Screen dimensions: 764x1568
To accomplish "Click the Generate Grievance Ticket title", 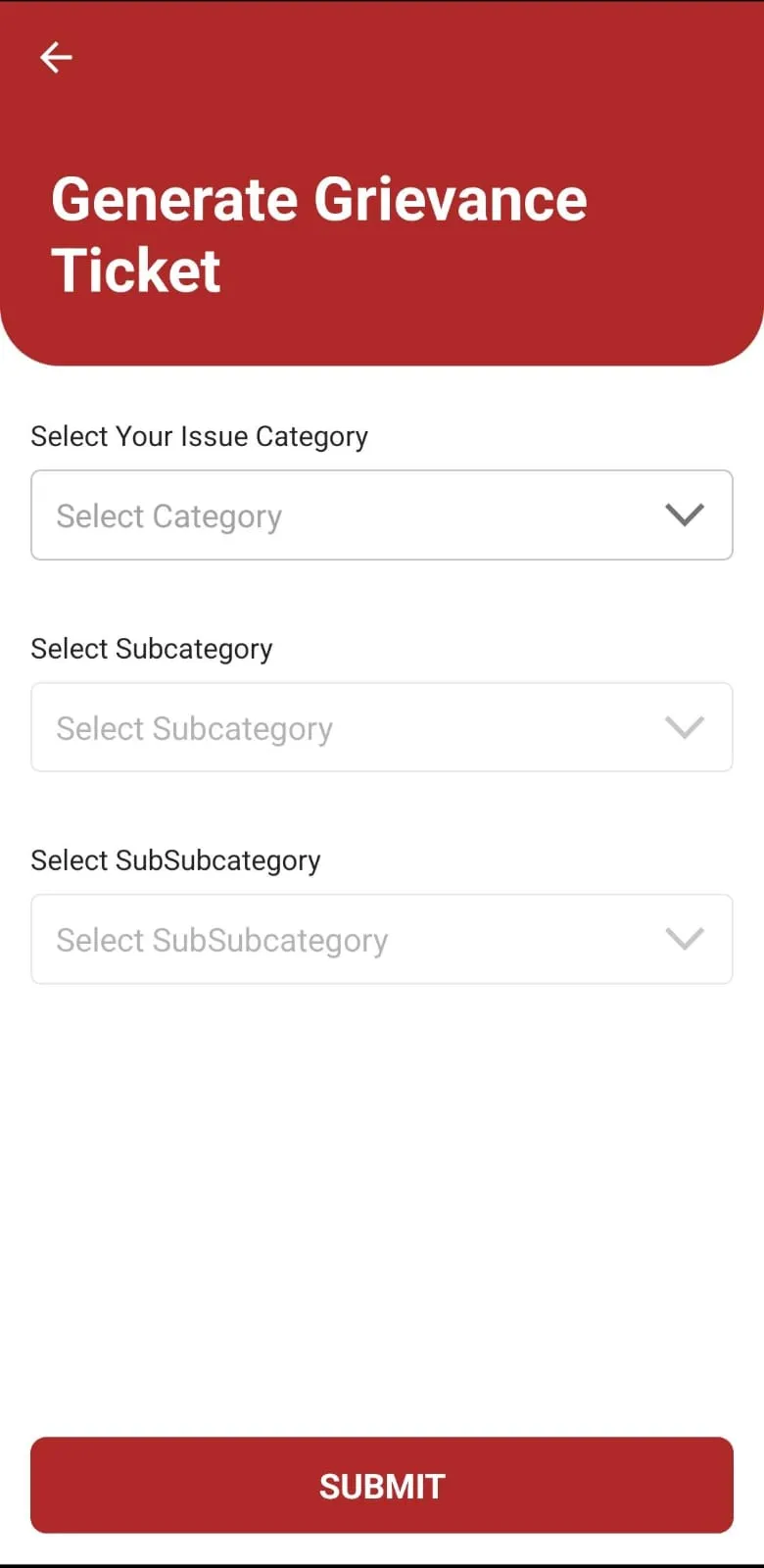I will click(319, 235).
